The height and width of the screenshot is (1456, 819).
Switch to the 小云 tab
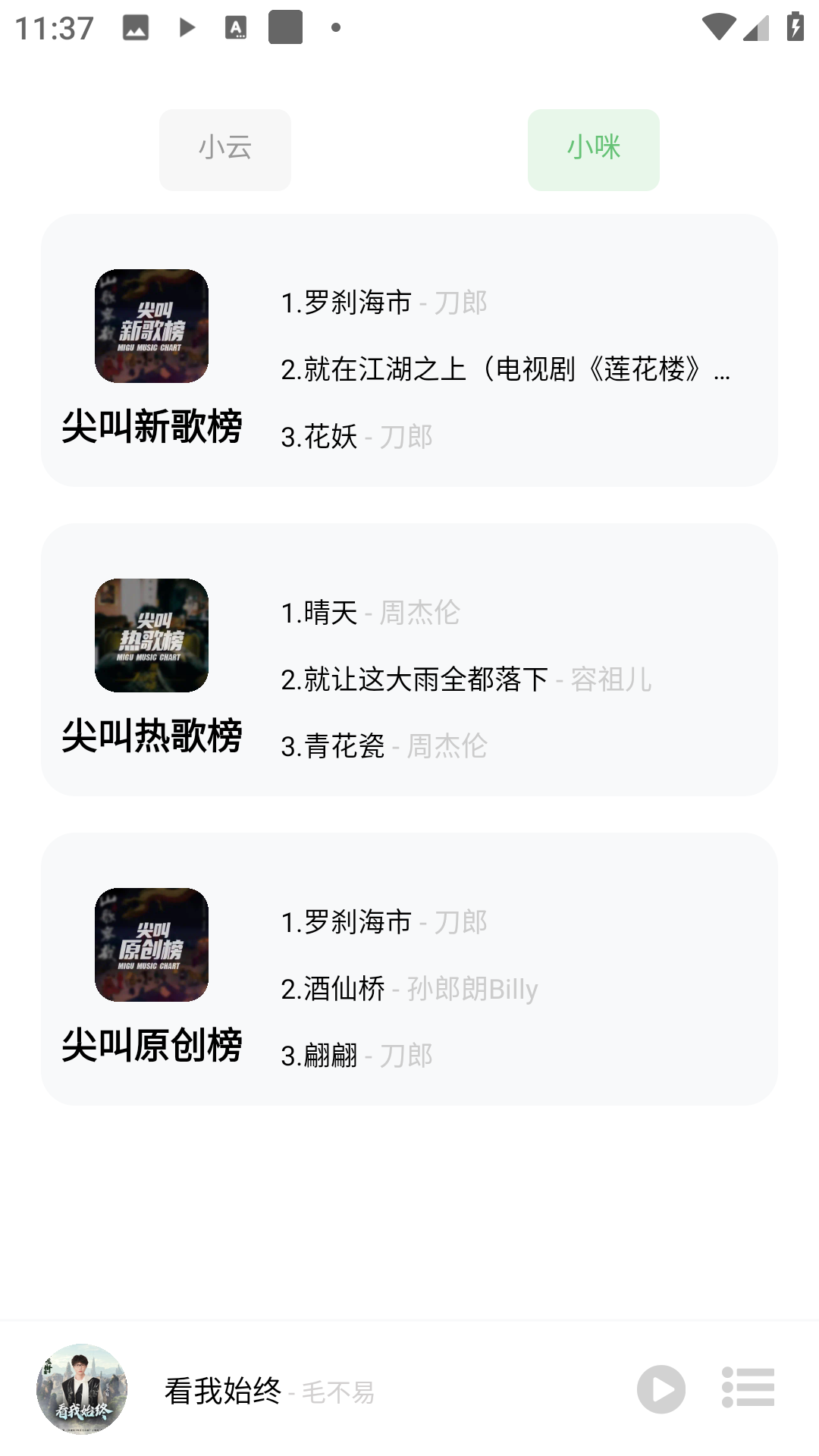click(224, 149)
